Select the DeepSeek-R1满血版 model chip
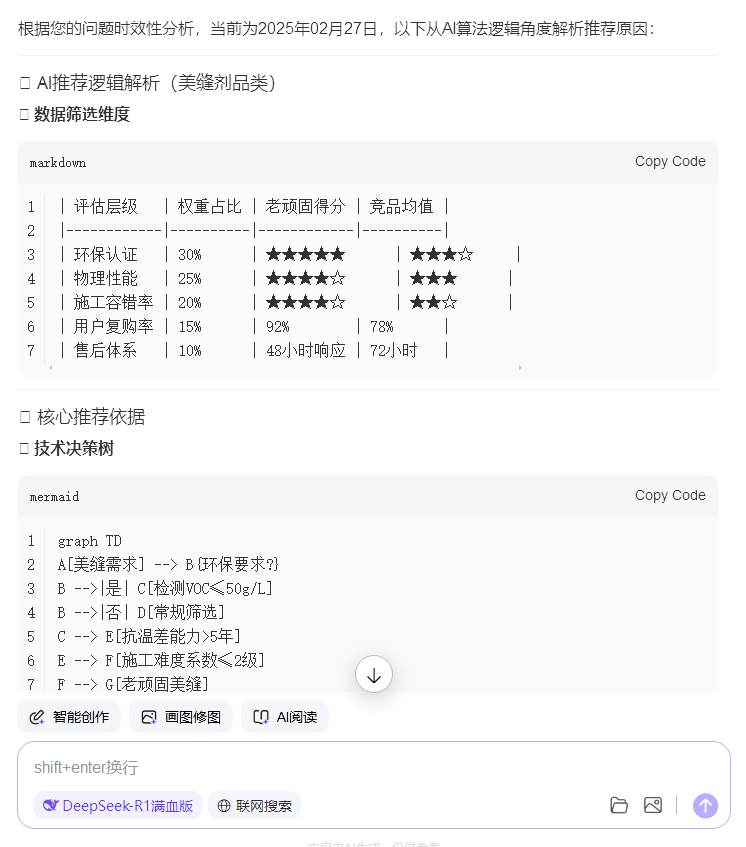This screenshot has height=847, width=746. click(118, 806)
